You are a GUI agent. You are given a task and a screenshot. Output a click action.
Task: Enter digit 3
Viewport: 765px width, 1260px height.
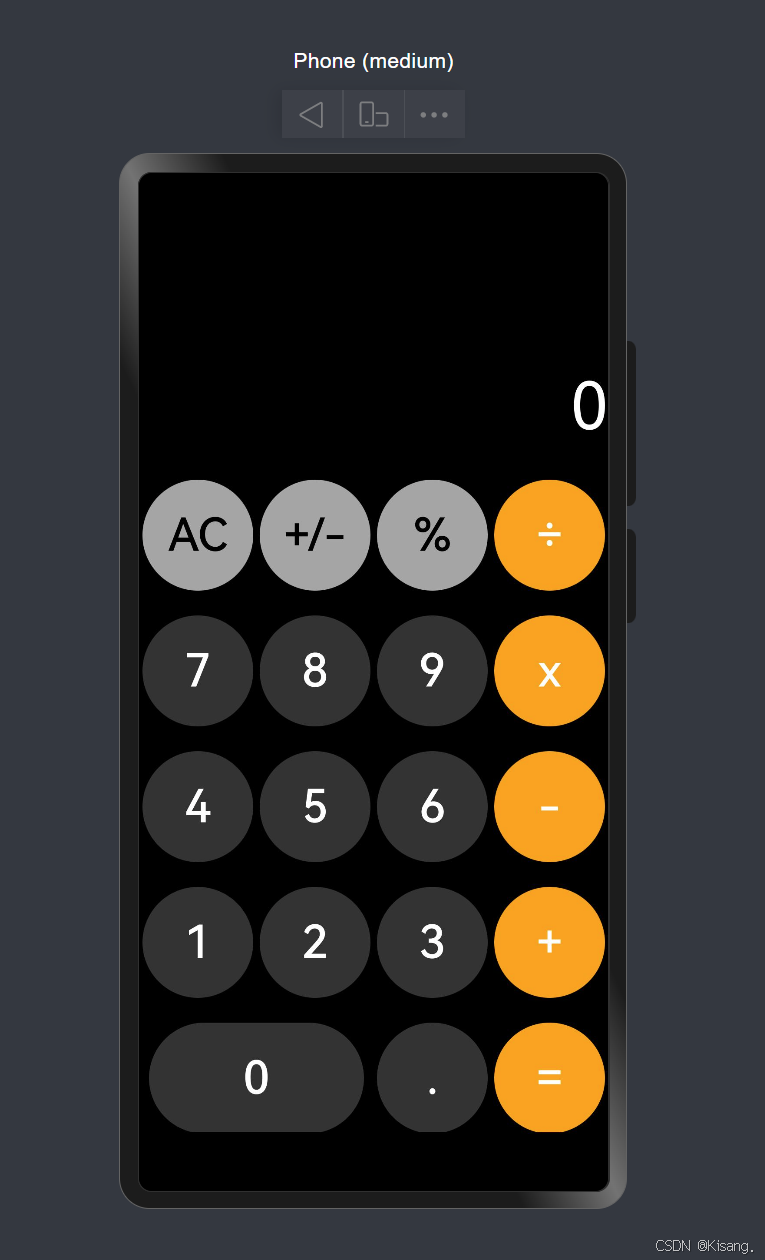(432, 942)
